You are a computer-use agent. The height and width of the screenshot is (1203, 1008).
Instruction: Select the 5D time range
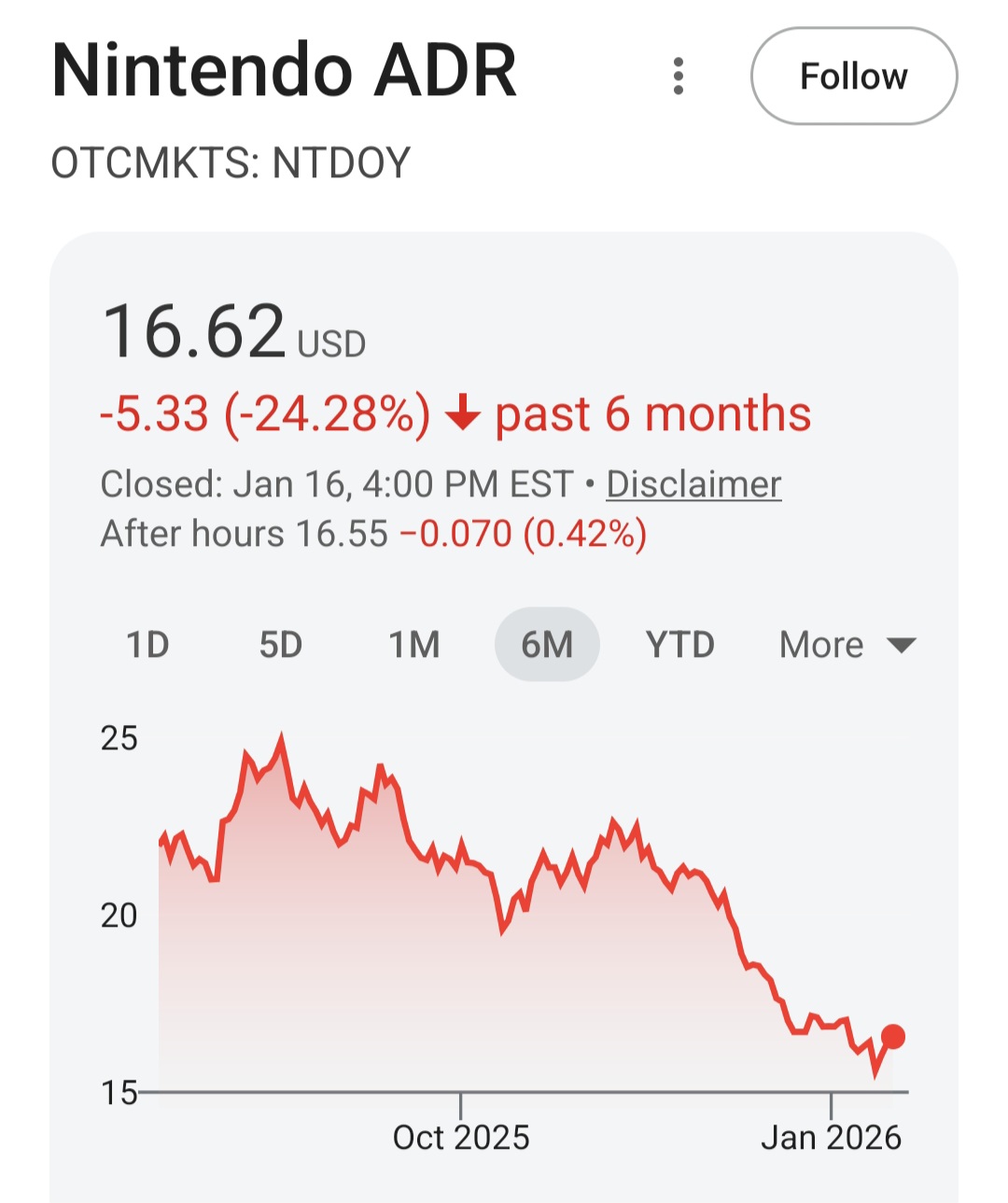[x=280, y=645]
